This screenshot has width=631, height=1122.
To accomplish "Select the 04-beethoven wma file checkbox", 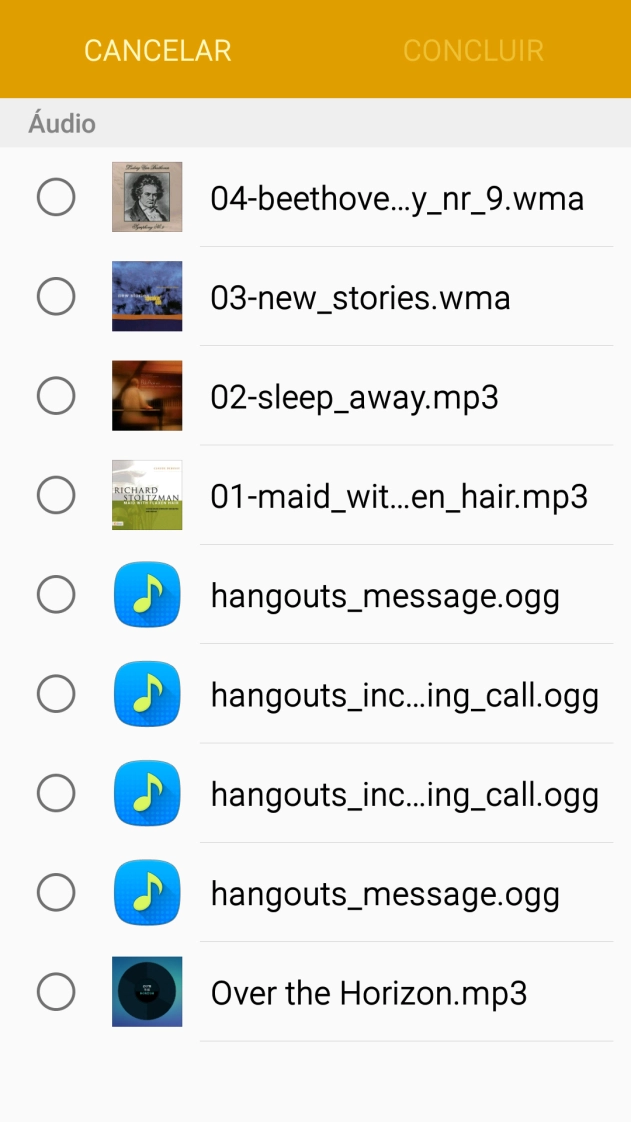I will tap(56, 197).
